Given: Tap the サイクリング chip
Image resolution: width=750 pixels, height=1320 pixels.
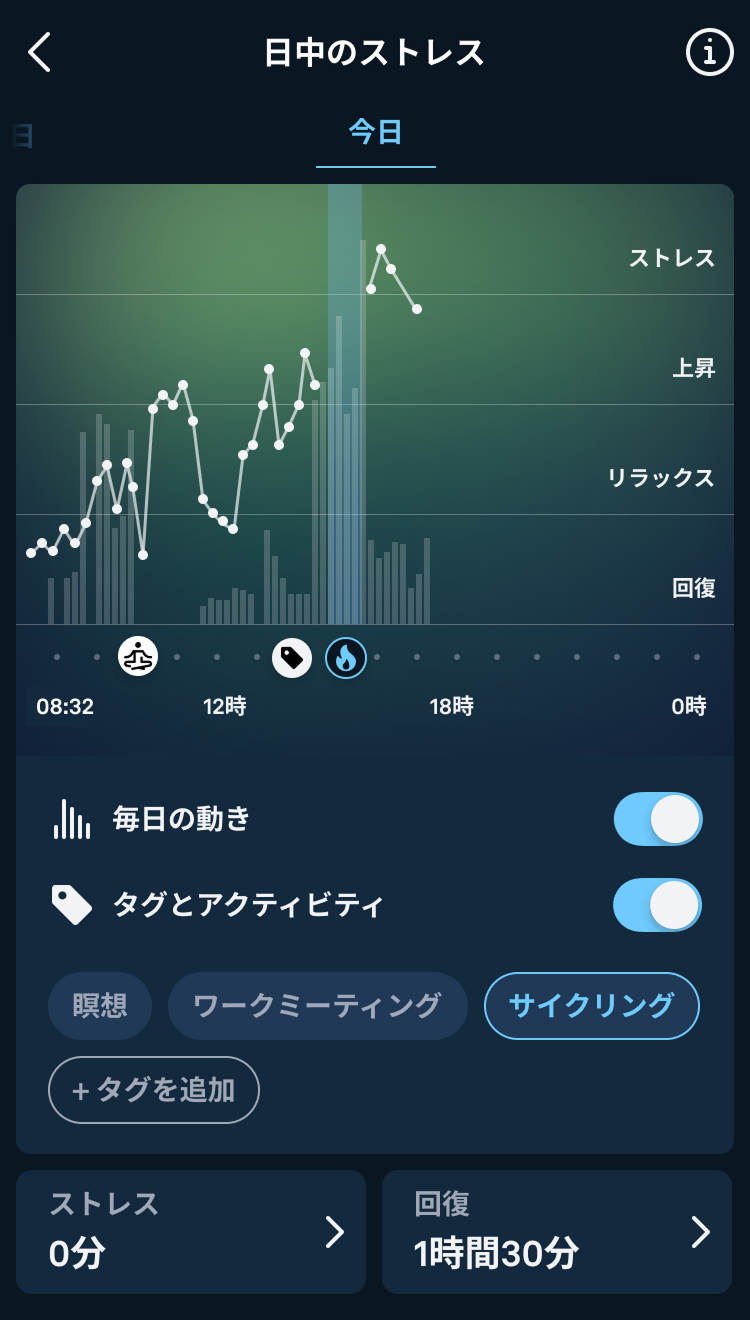Looking at the screenshot, I should [x=591, y=1006].
